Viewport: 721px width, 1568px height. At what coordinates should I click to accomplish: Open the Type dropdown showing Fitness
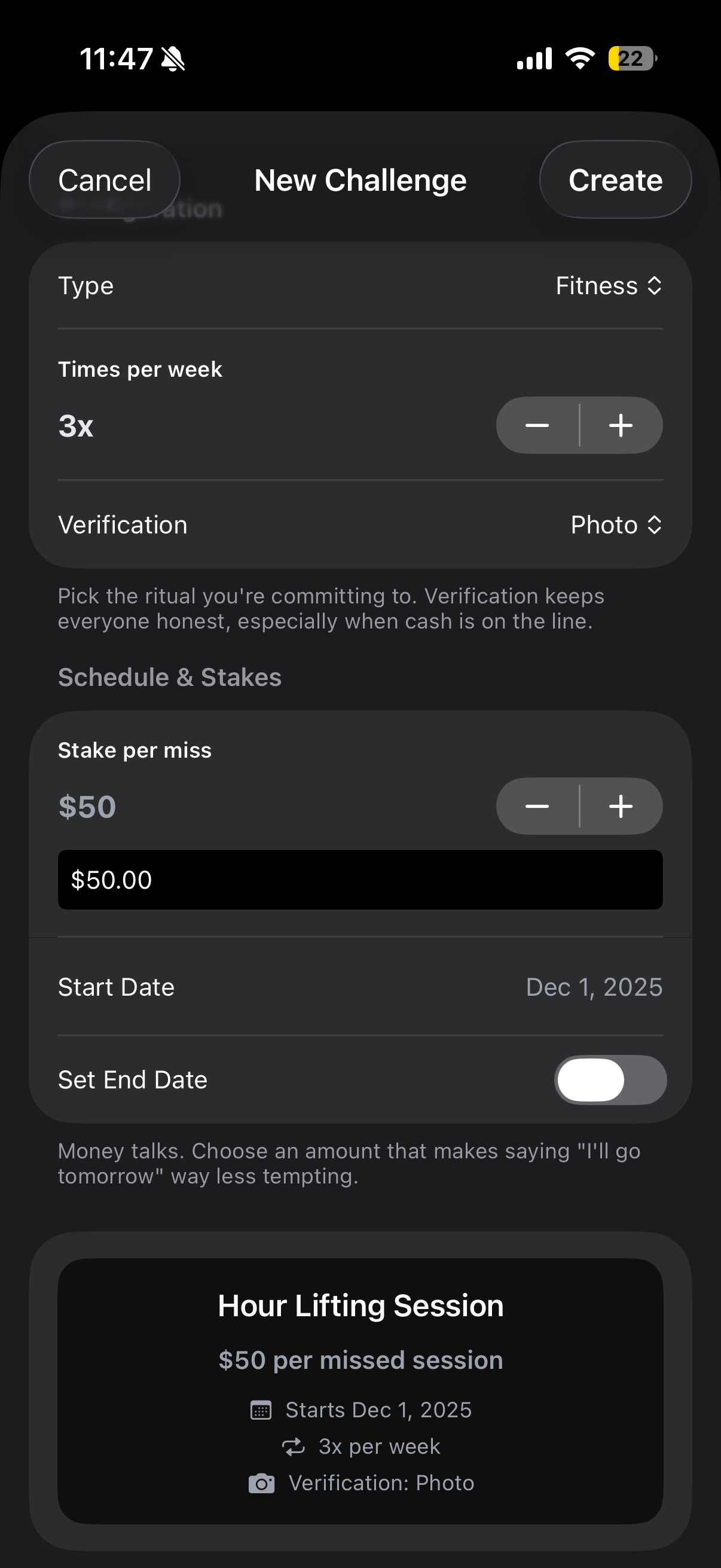609,285
